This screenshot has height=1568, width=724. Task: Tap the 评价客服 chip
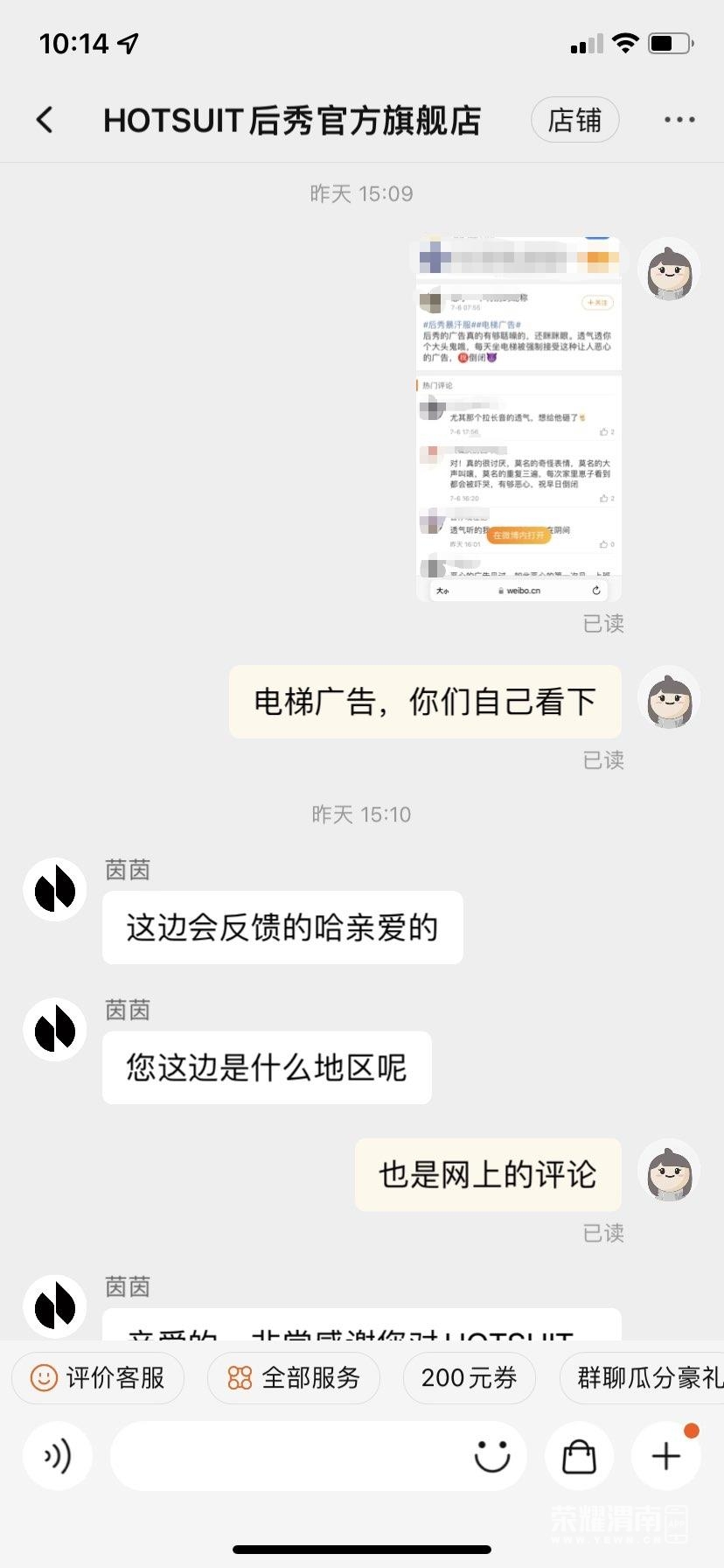(x=98, y=1378)
